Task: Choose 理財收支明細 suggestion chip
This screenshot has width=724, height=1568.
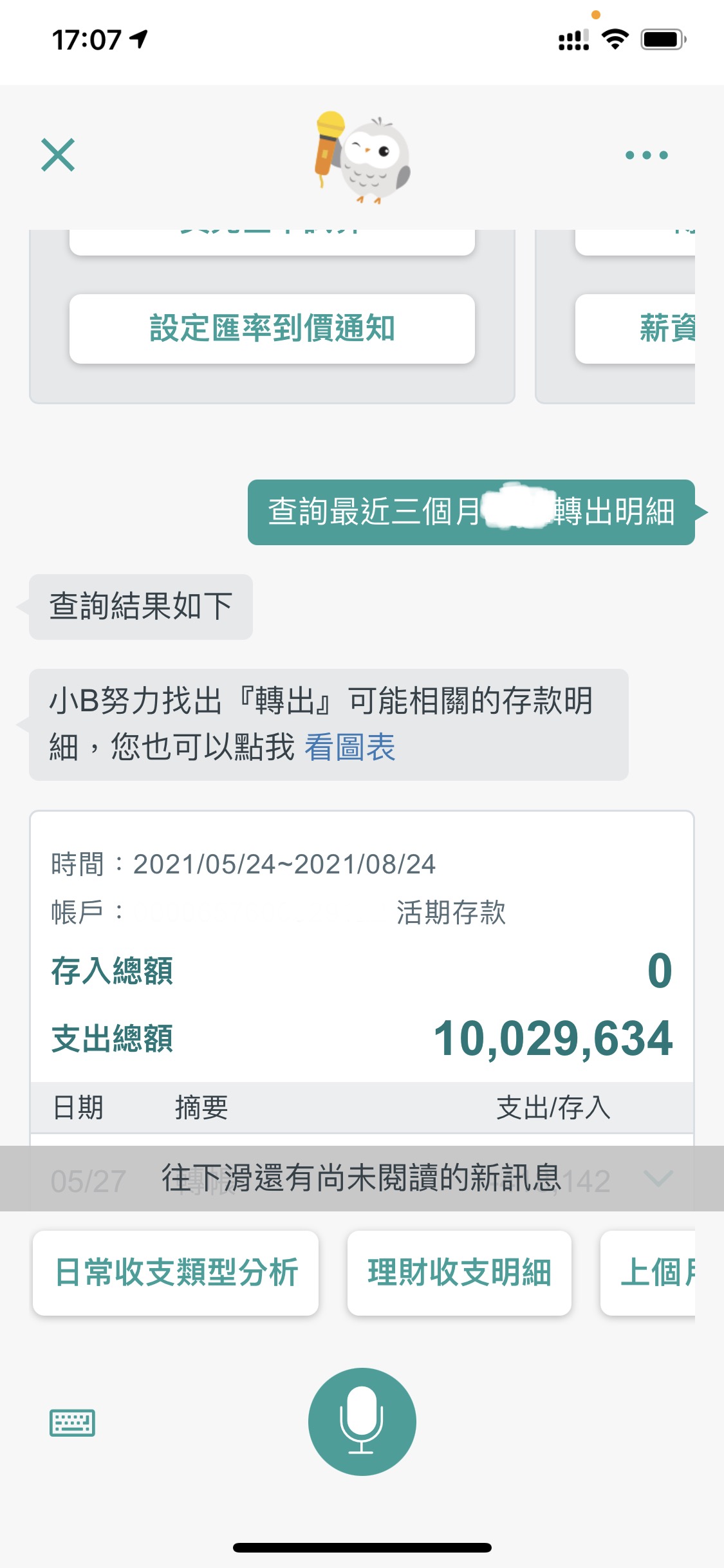Action: point(459,1273)
